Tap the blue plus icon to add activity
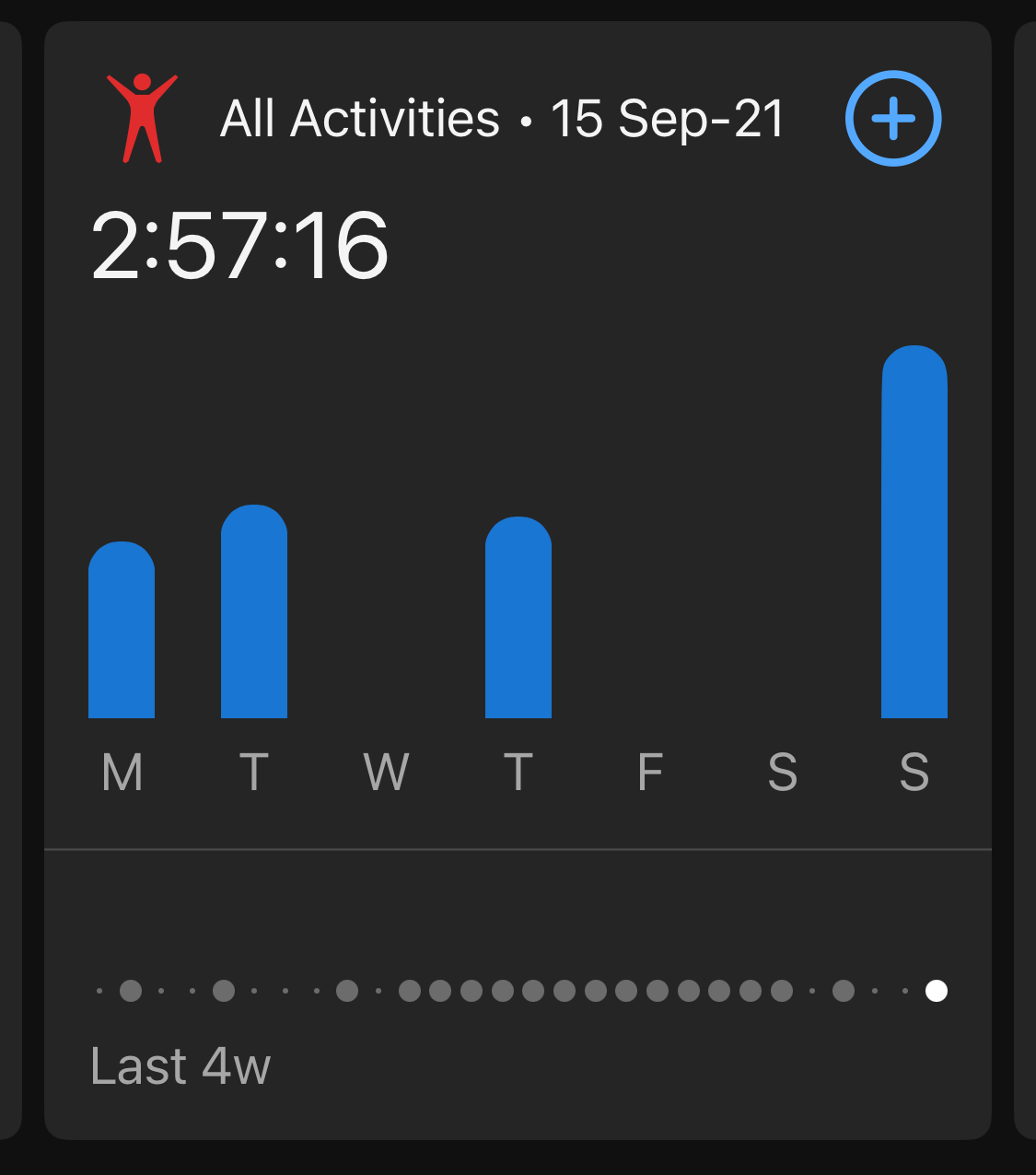1036x1175 pixels. pos(893,119)
